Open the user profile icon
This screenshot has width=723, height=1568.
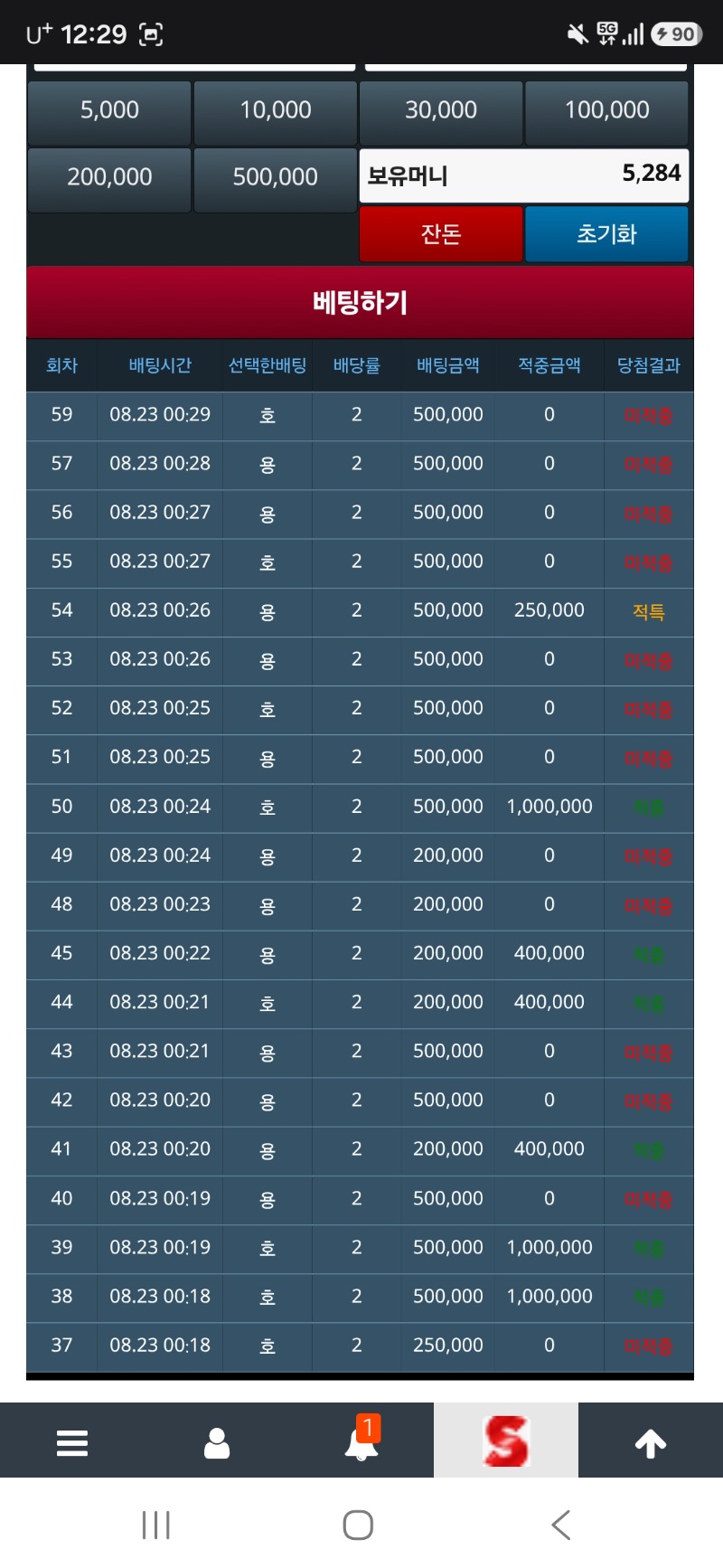(217, 1441)
